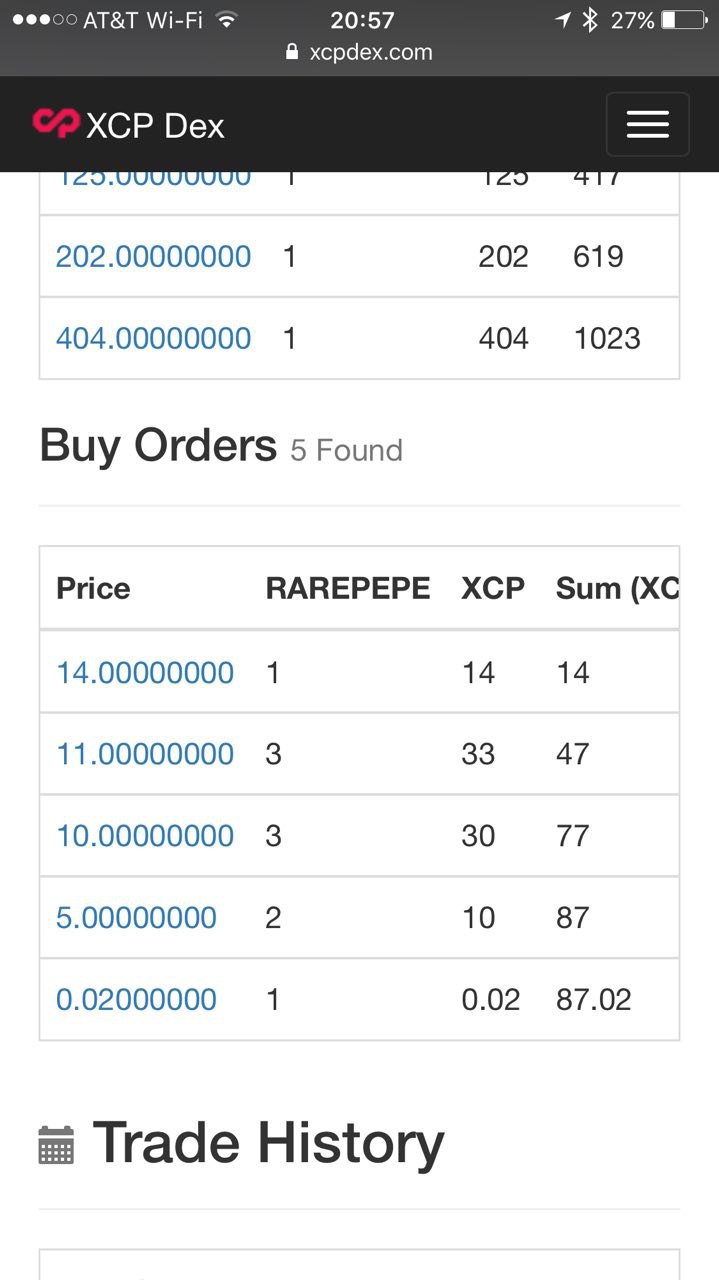Tap the XCP Dex home logo link

click(x=128, y=125)
